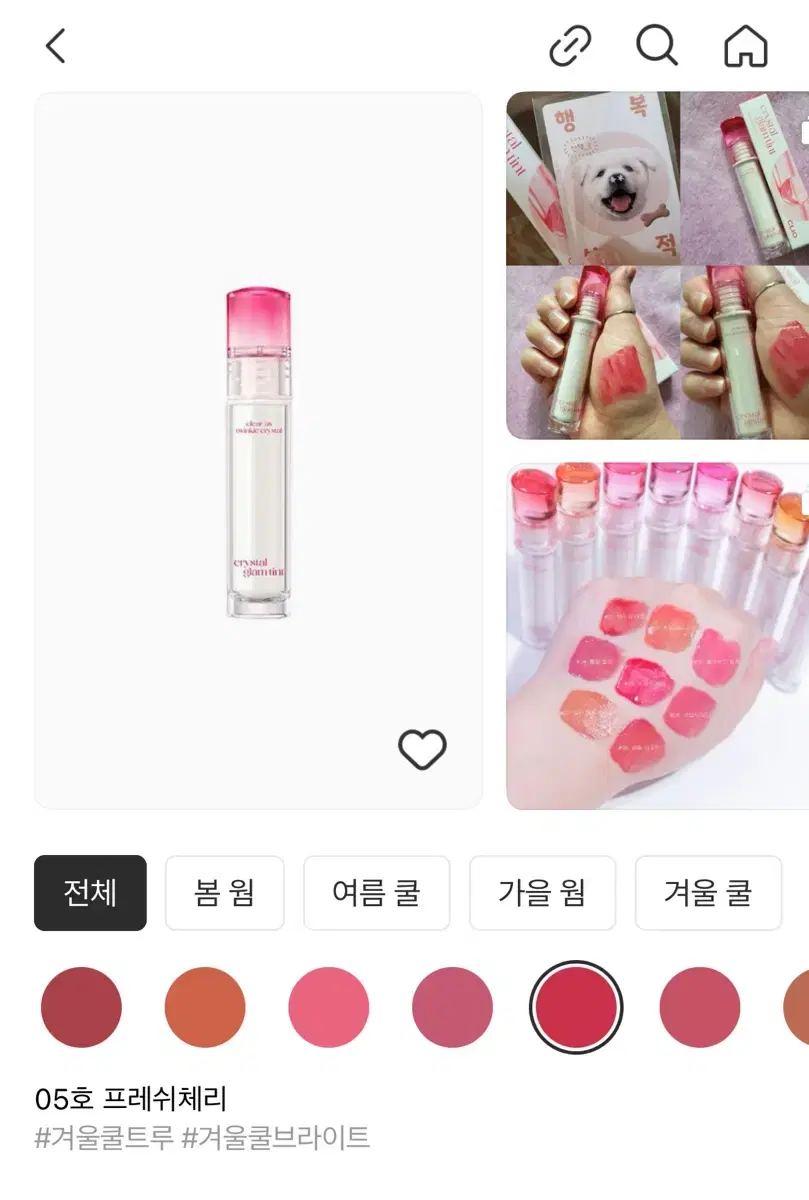
Task: View the tint lineup photo with all shades
Action: pos(655,630)
